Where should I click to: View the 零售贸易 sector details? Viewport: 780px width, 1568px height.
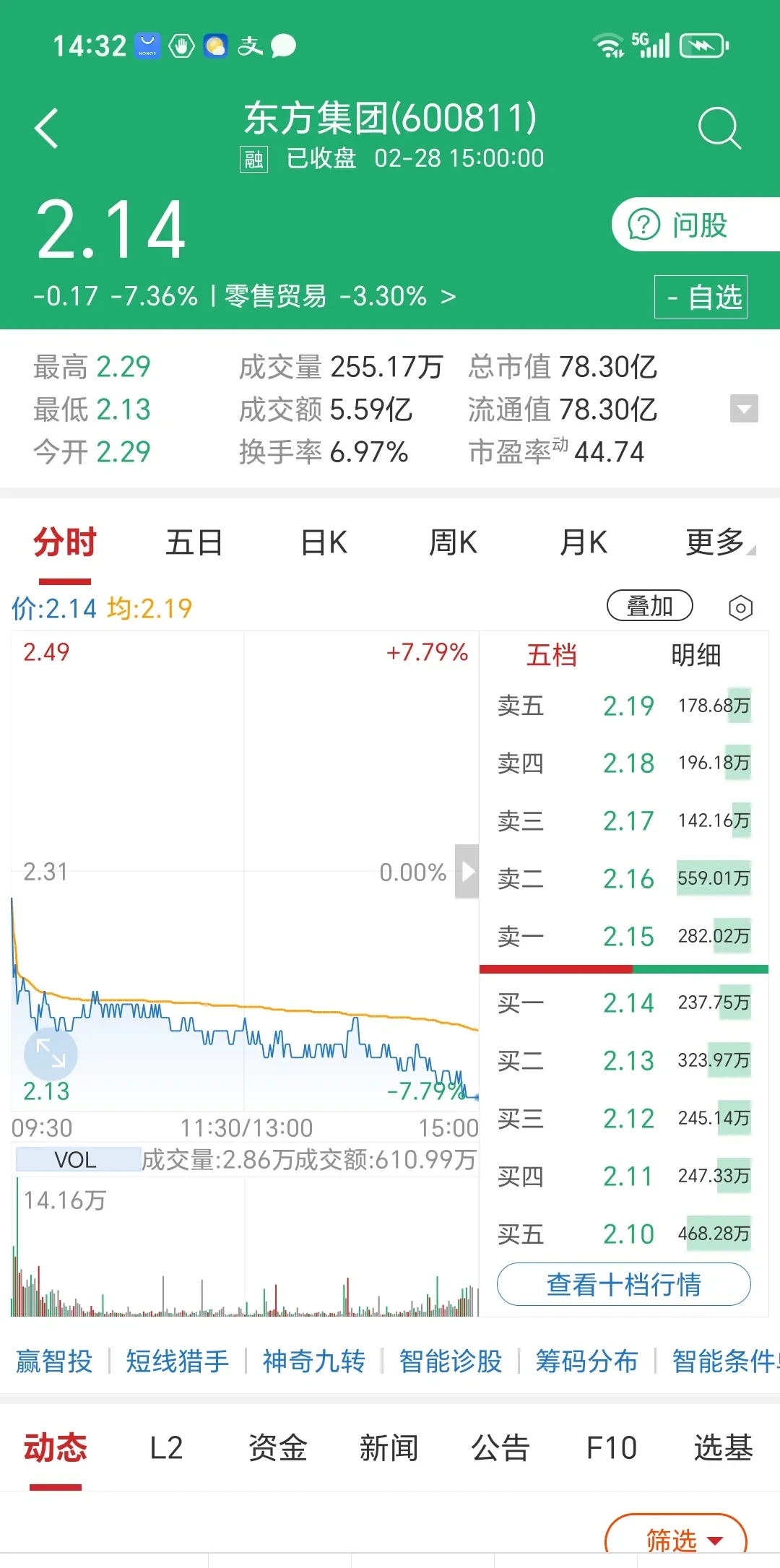coord(339,296)
